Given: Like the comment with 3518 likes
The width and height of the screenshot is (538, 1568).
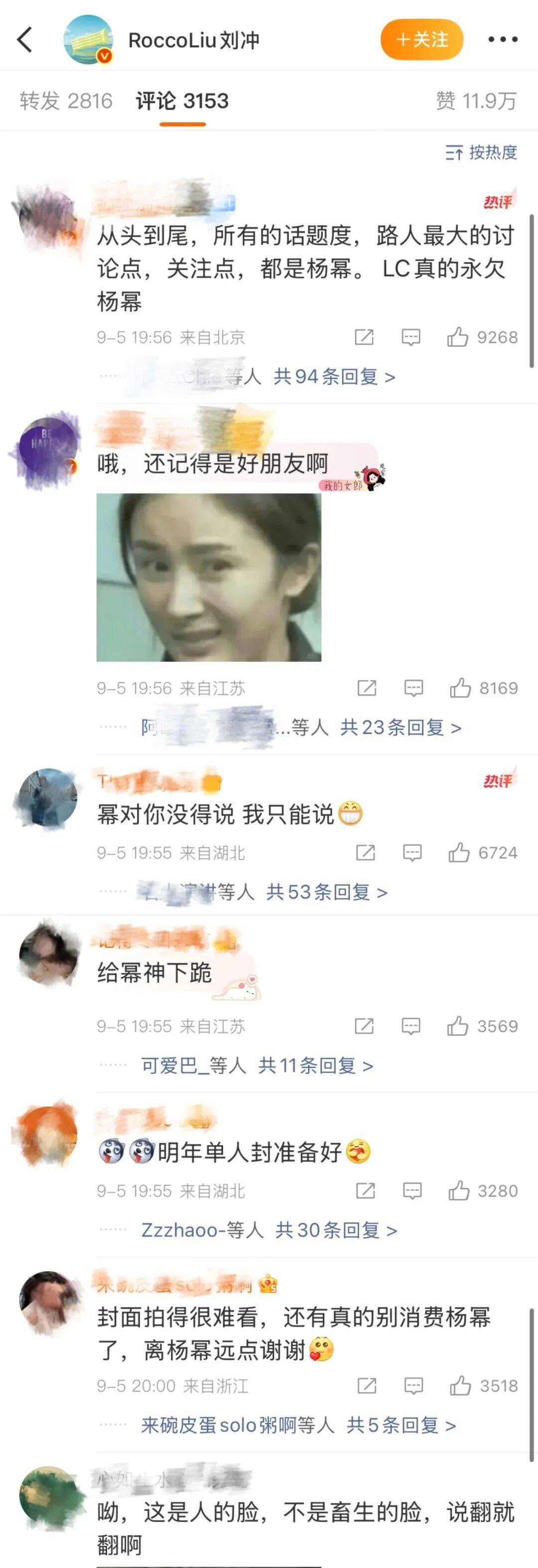Looking at the screenshot, I should 460,1386.
